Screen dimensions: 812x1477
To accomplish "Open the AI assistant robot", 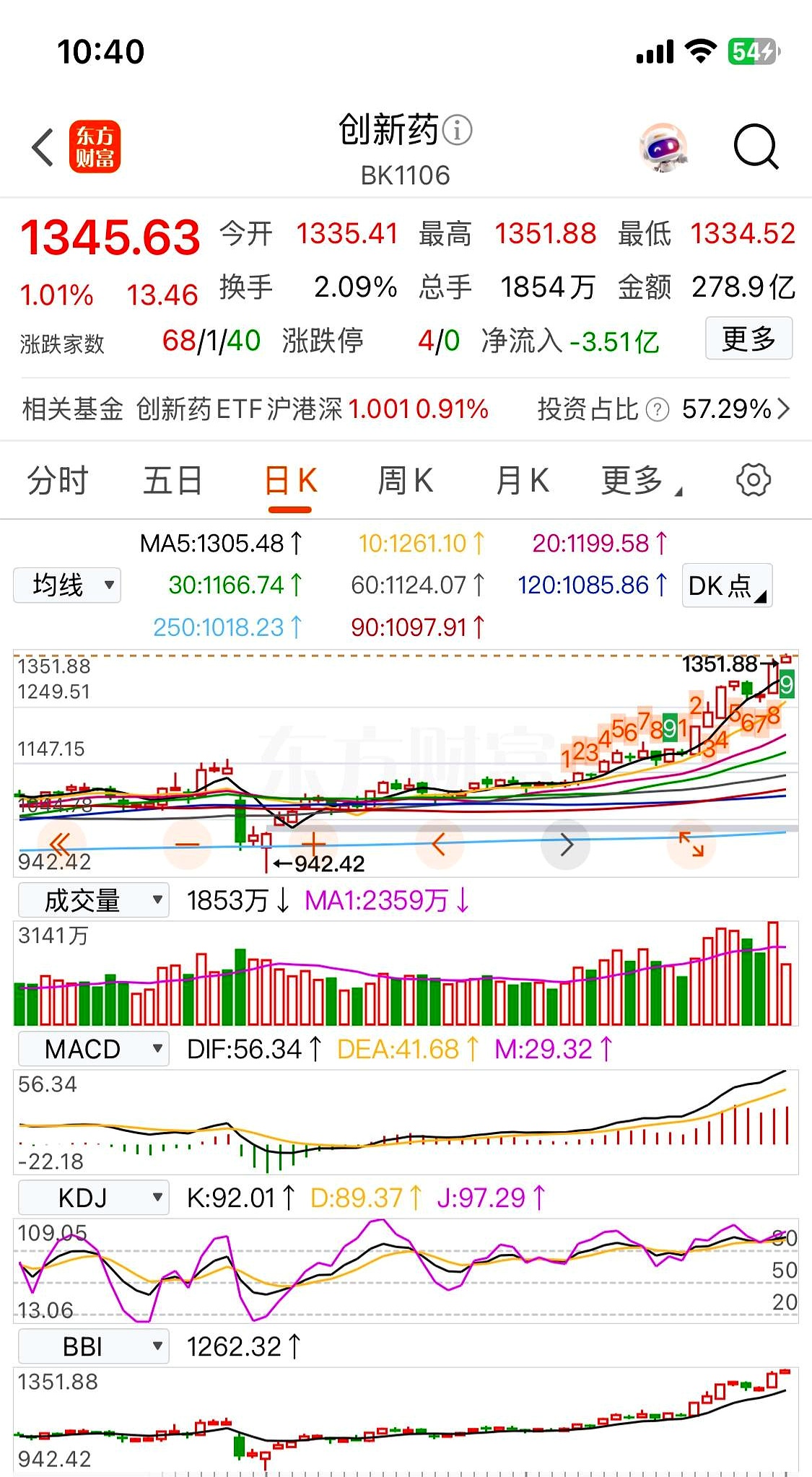I will [664, 147].
